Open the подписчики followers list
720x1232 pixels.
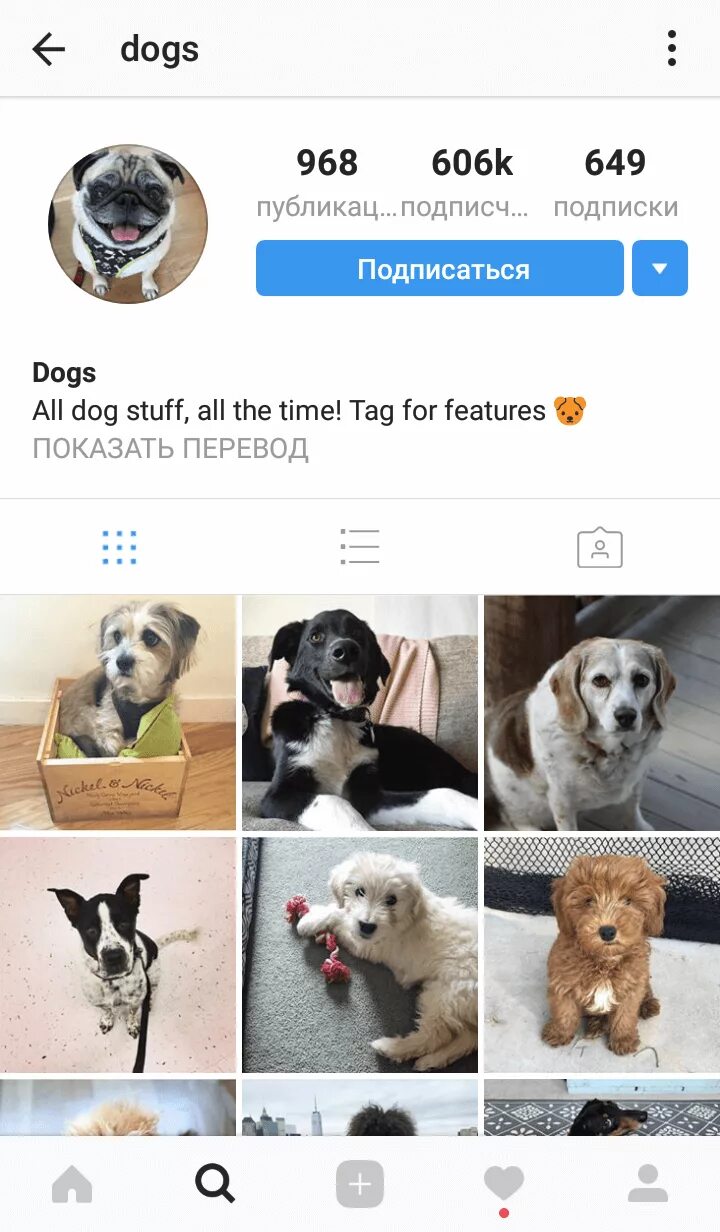(472, 182)
